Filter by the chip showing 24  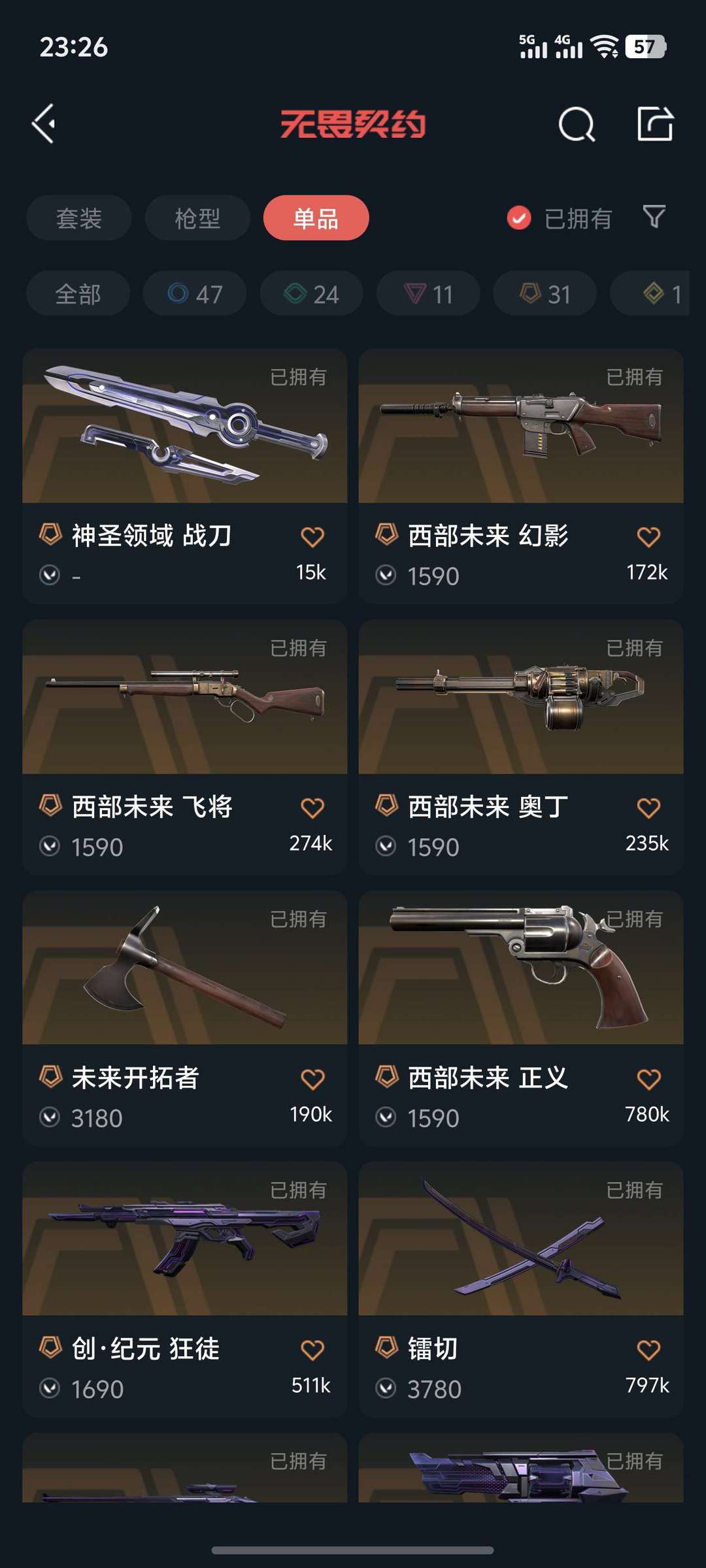[311, 293]
